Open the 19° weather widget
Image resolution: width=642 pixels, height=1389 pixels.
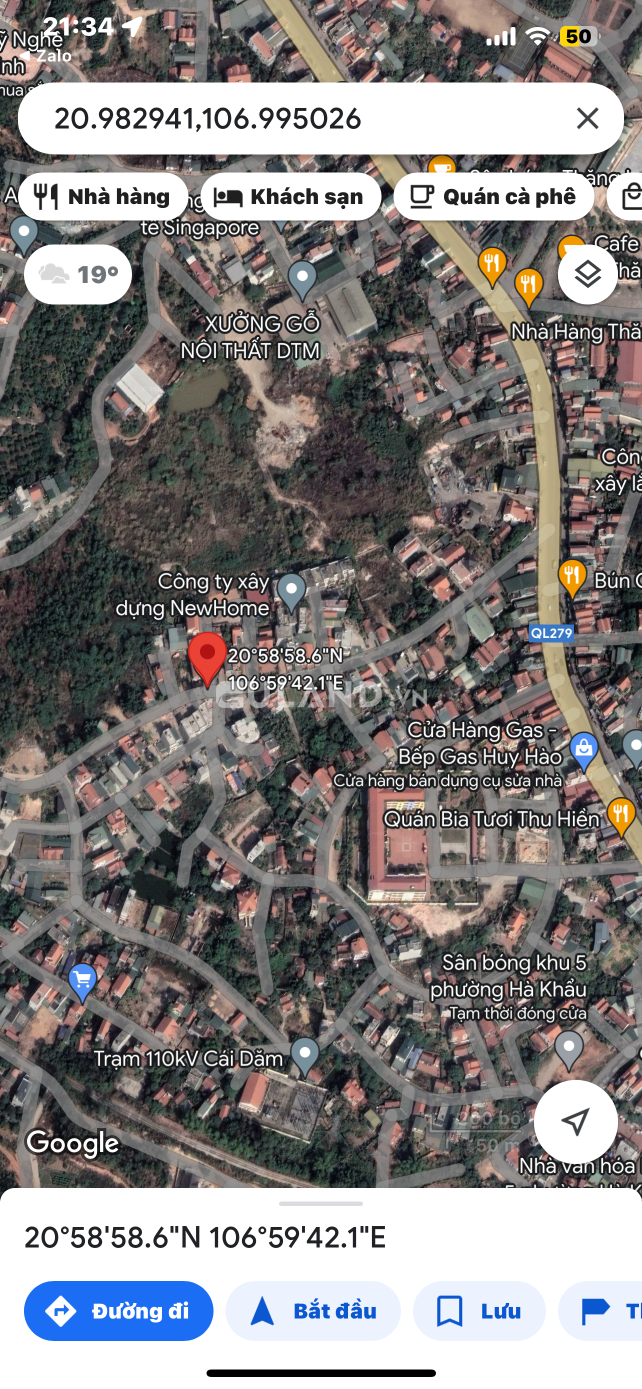(x=78, y=274)
